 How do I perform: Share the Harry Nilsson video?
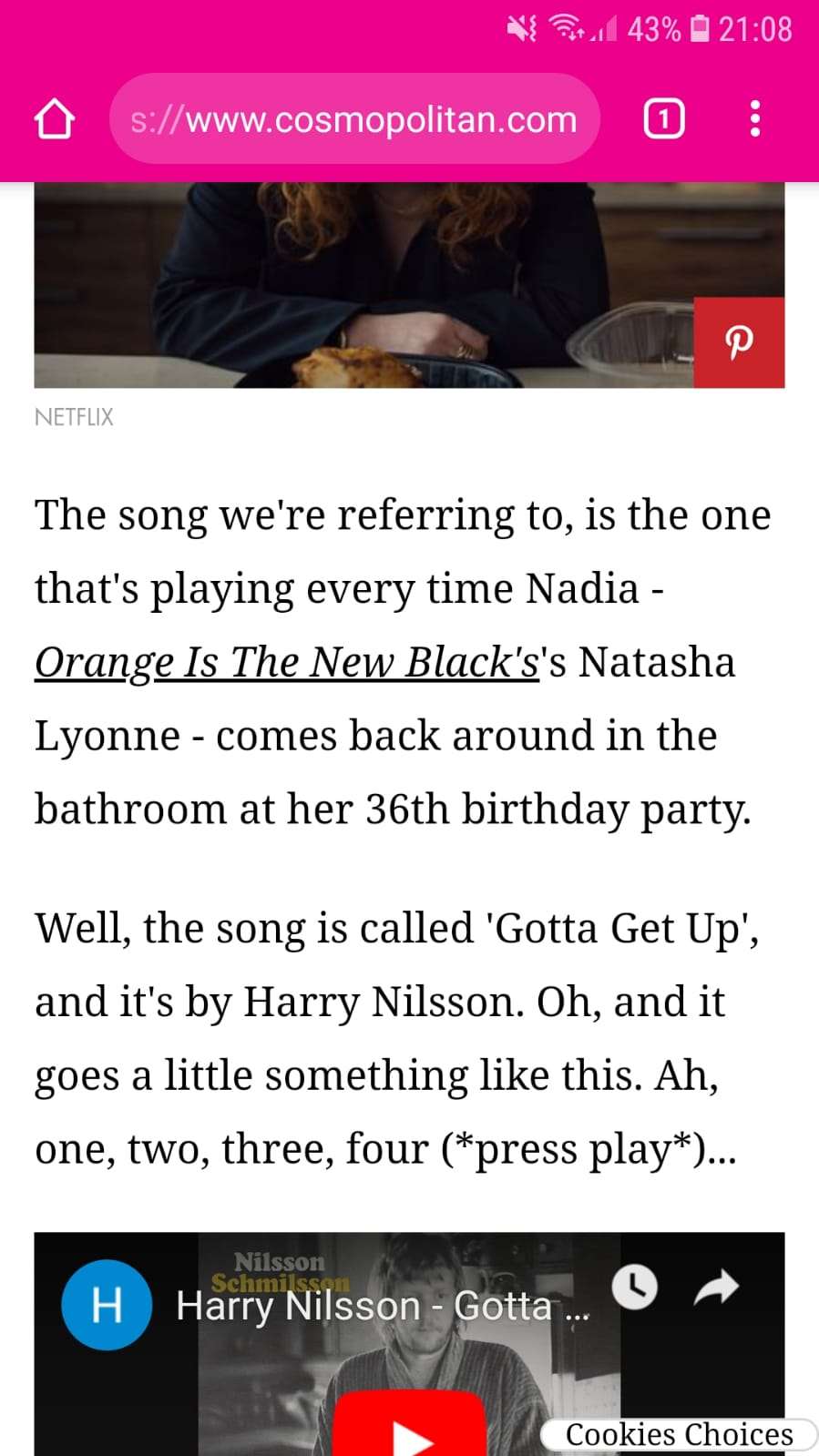(x=716, y=1287)
